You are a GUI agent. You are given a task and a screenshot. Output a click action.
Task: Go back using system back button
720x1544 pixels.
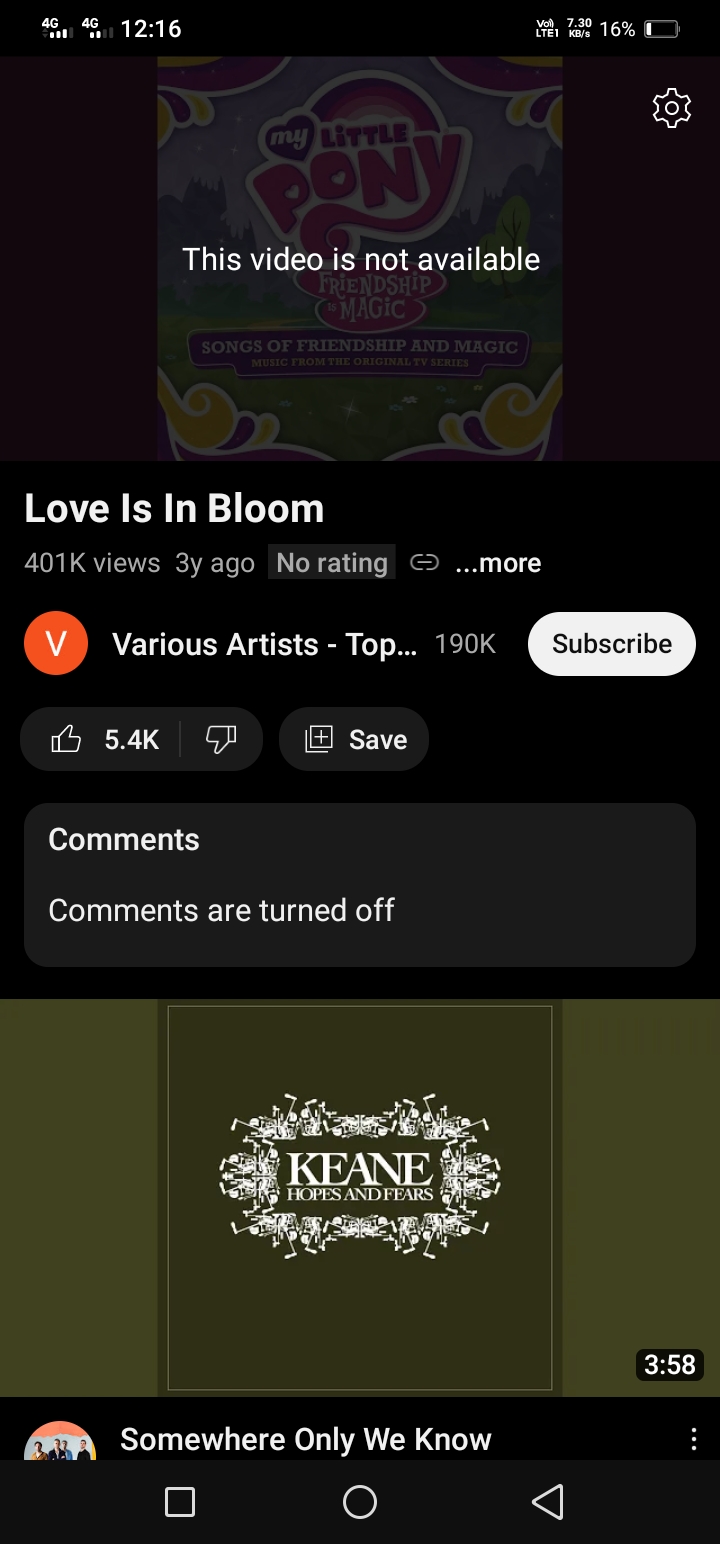point(547,1501)
